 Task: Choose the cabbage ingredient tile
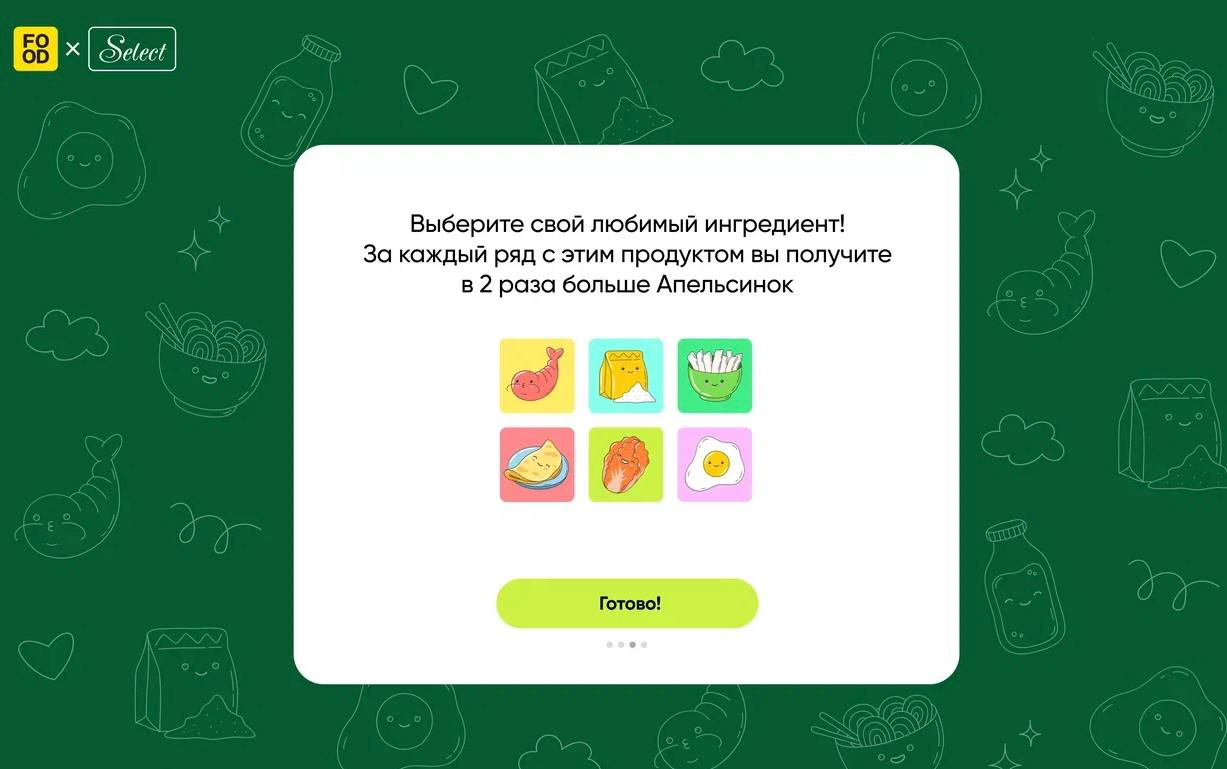click(x=625, y=465)
